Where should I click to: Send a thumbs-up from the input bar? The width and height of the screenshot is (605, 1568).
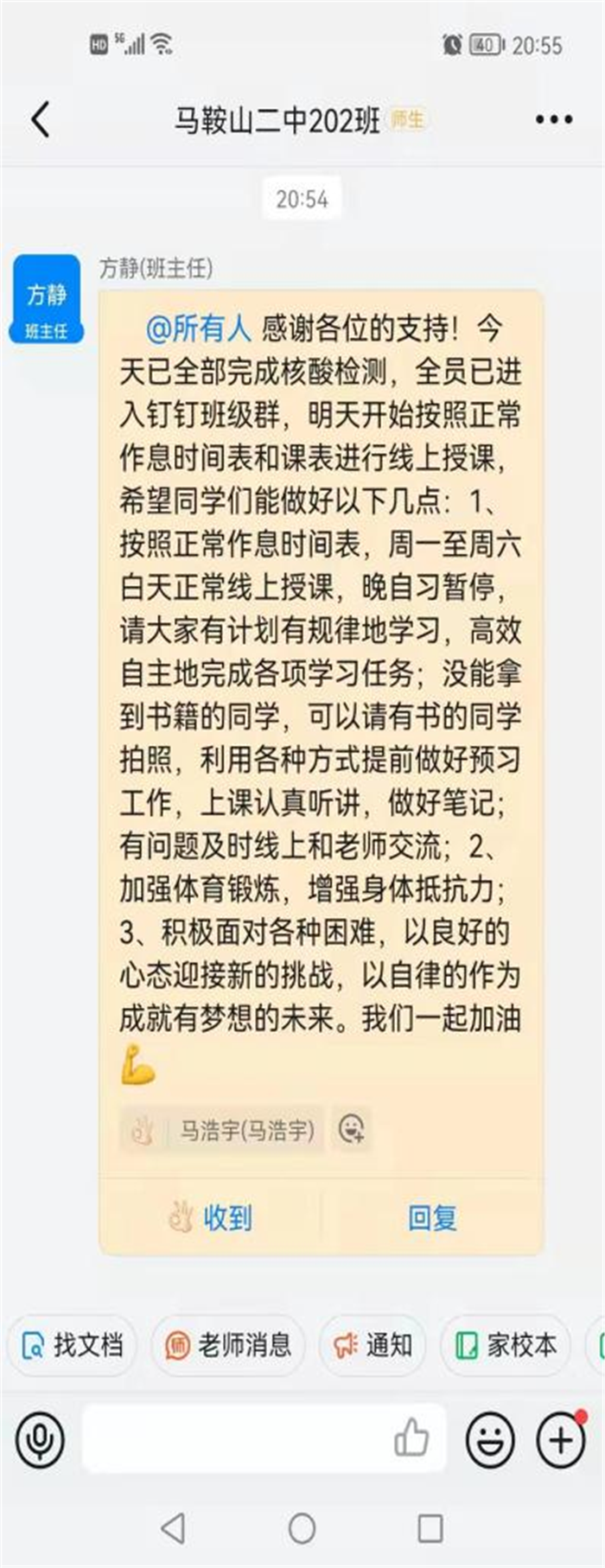(x=411, y=1438)
